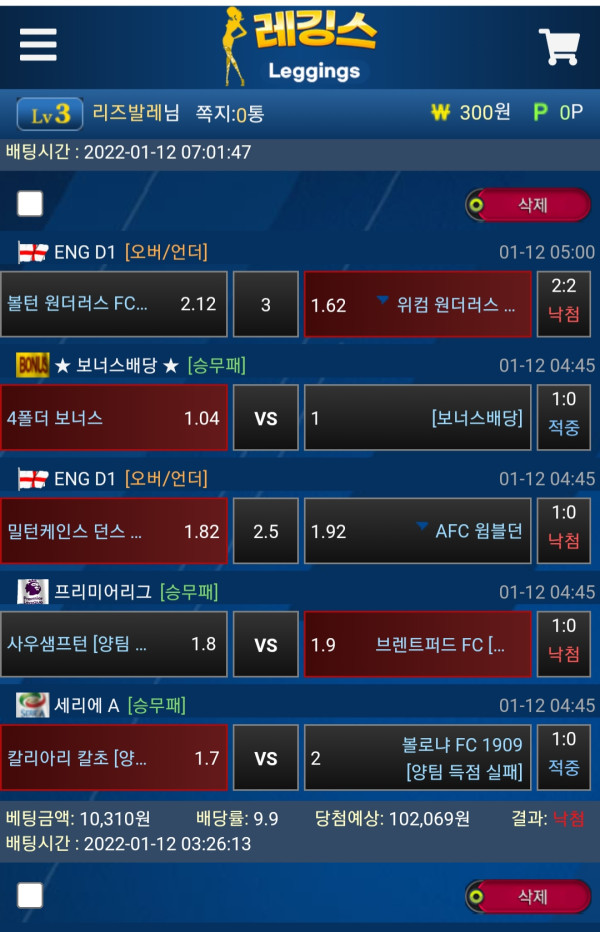Select the checkbox below the 03:26:13 betting time
Image resolution: width=600 pixels, height=932 pixels.
30,896
